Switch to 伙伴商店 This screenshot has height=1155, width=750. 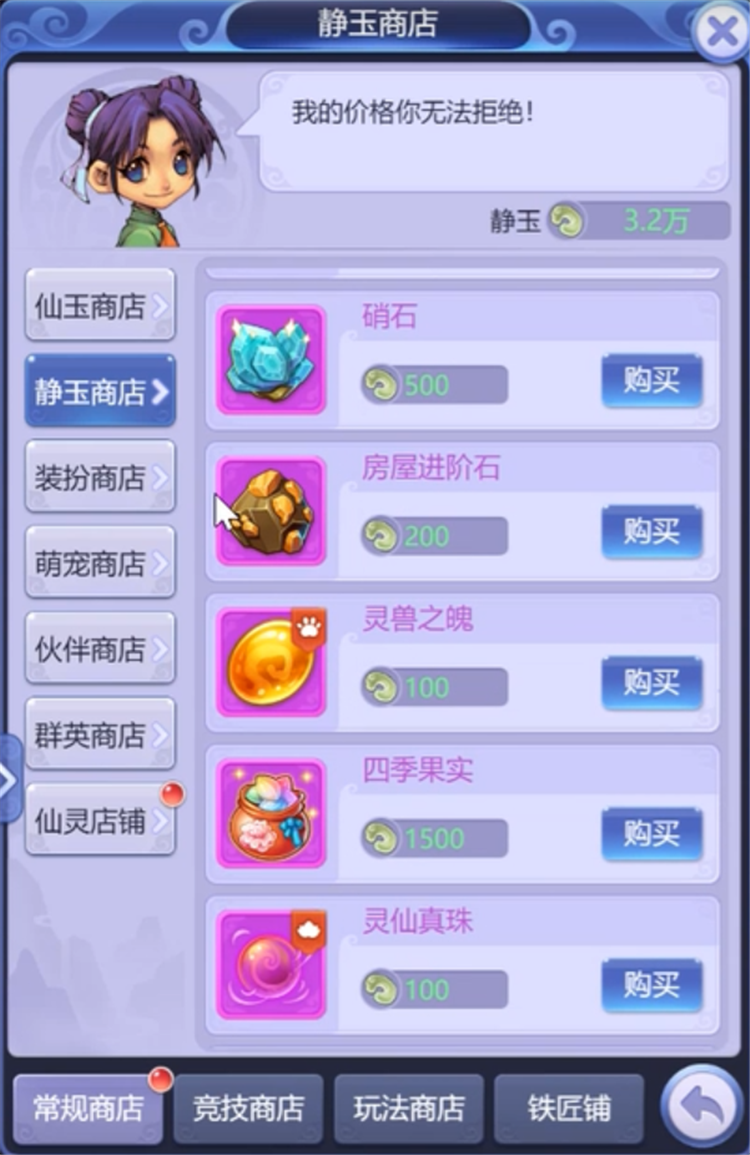click(99, 649)
